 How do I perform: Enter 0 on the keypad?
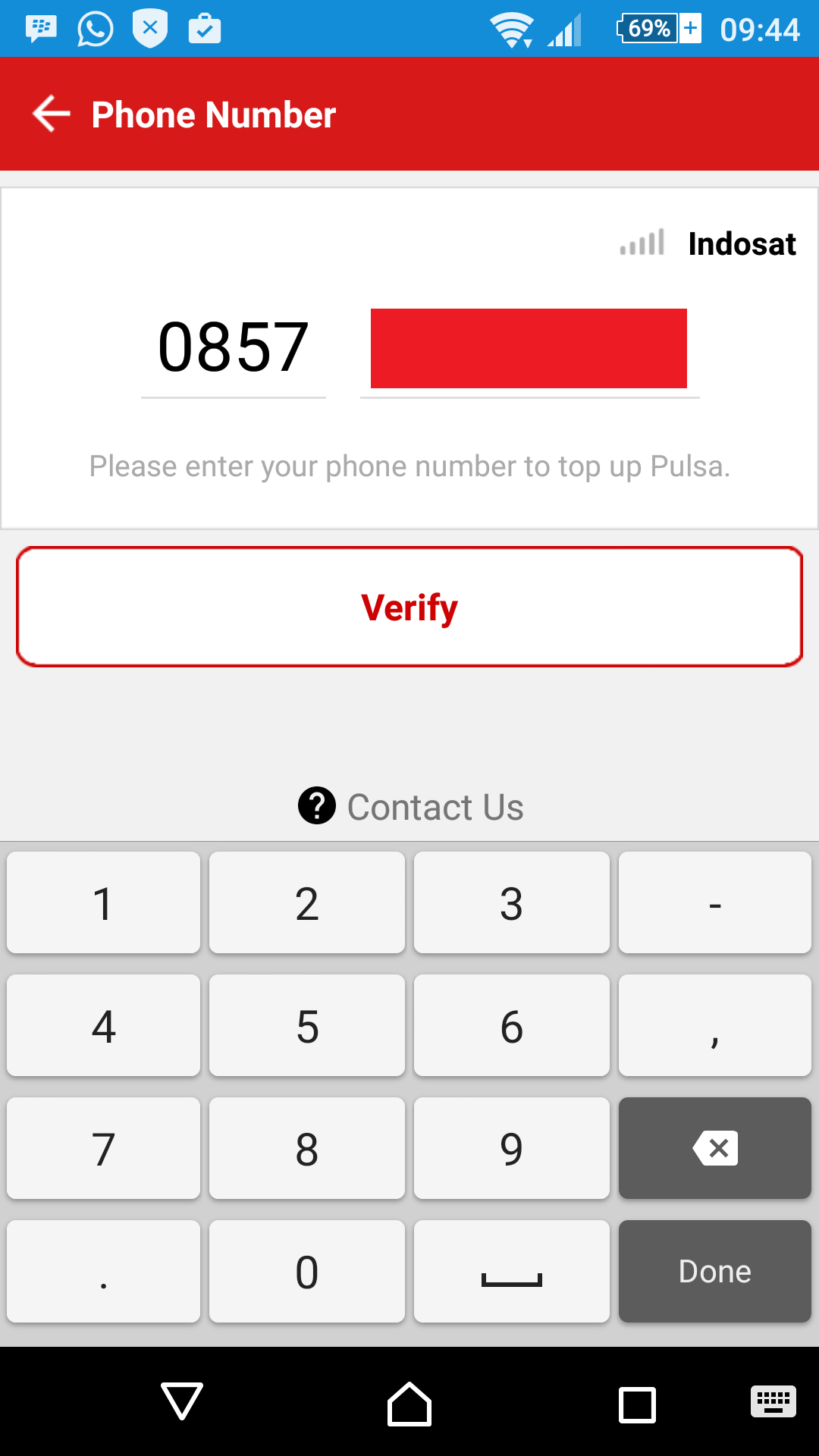[307, 1271]
